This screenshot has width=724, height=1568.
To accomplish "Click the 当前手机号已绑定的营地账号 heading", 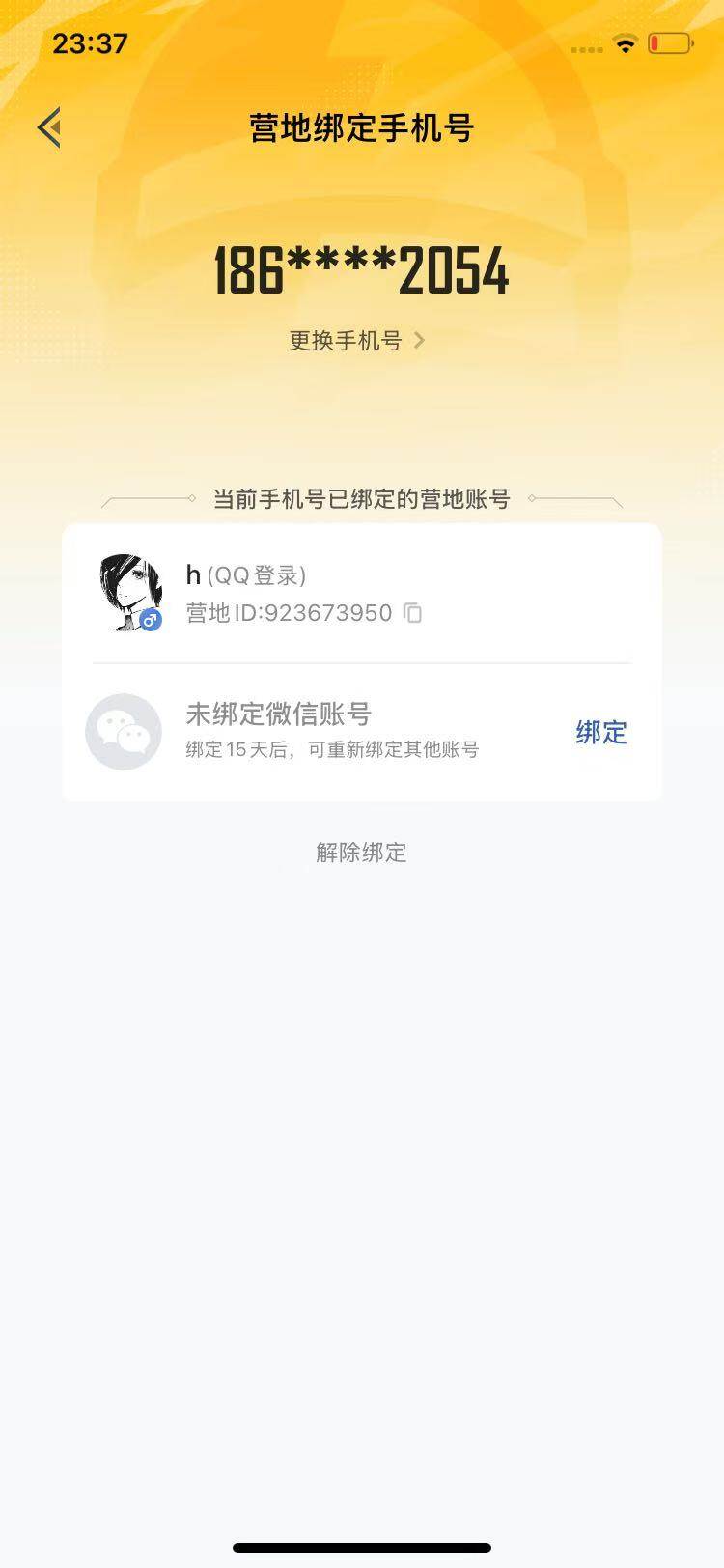I will coord(362,499).
